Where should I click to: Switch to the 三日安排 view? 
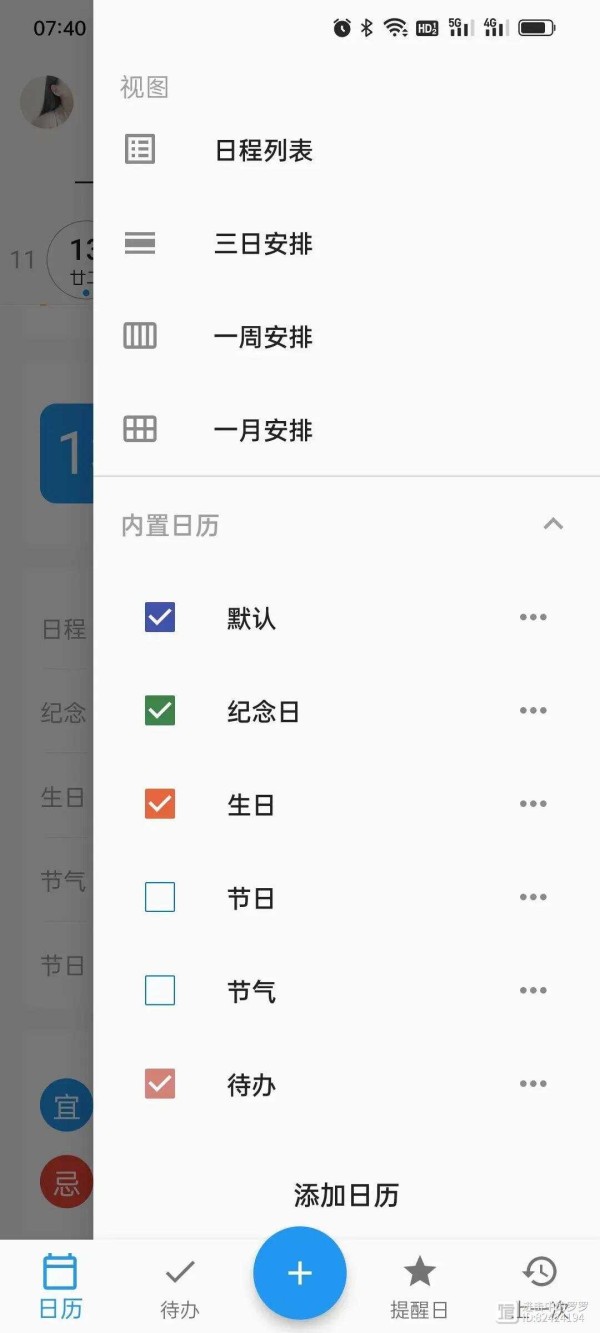pos(263,244)
